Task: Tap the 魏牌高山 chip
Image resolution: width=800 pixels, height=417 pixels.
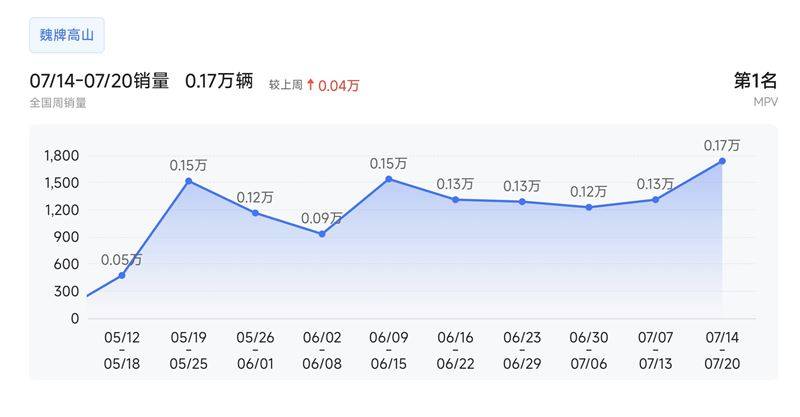Action: point(67,35)
